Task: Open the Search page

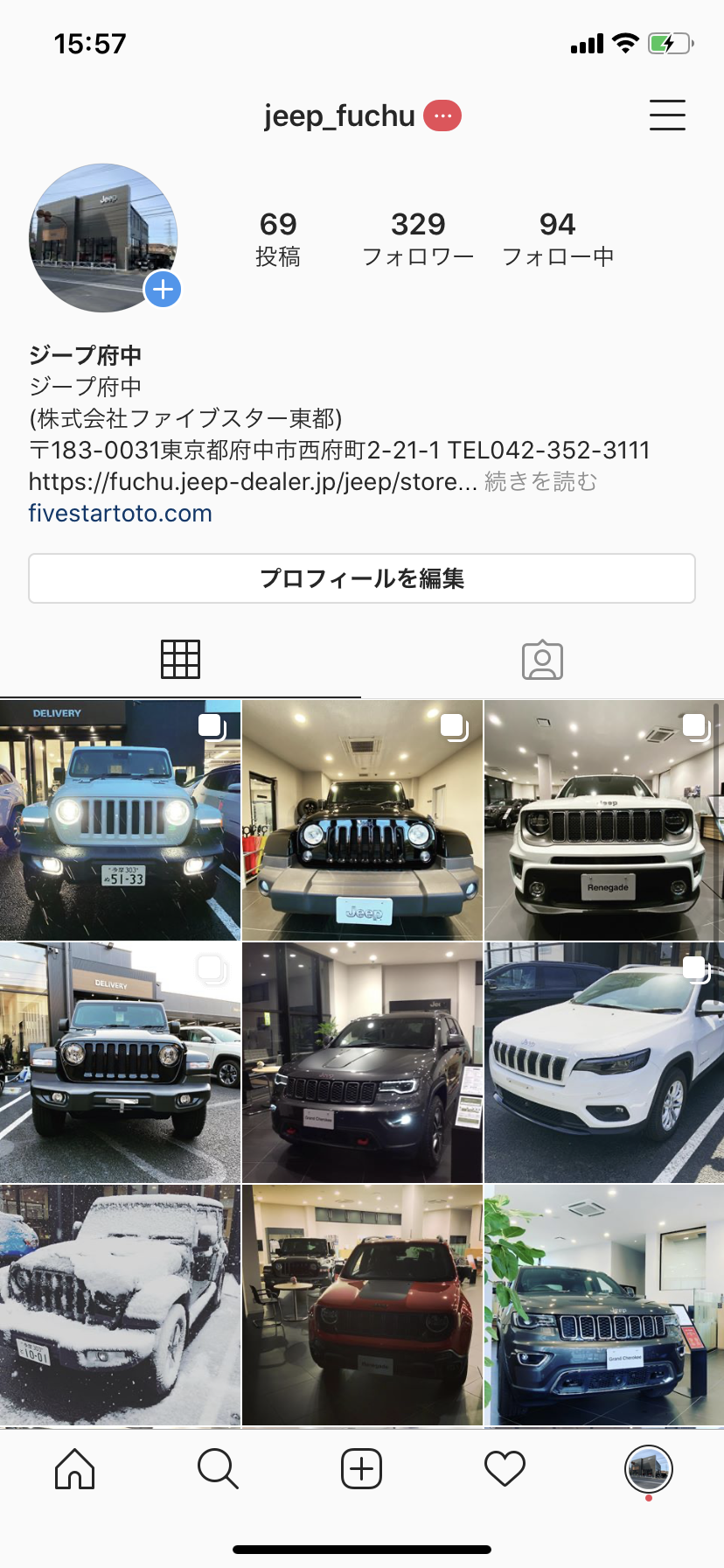Action: pyautogui.click(x=217, y=1469)
